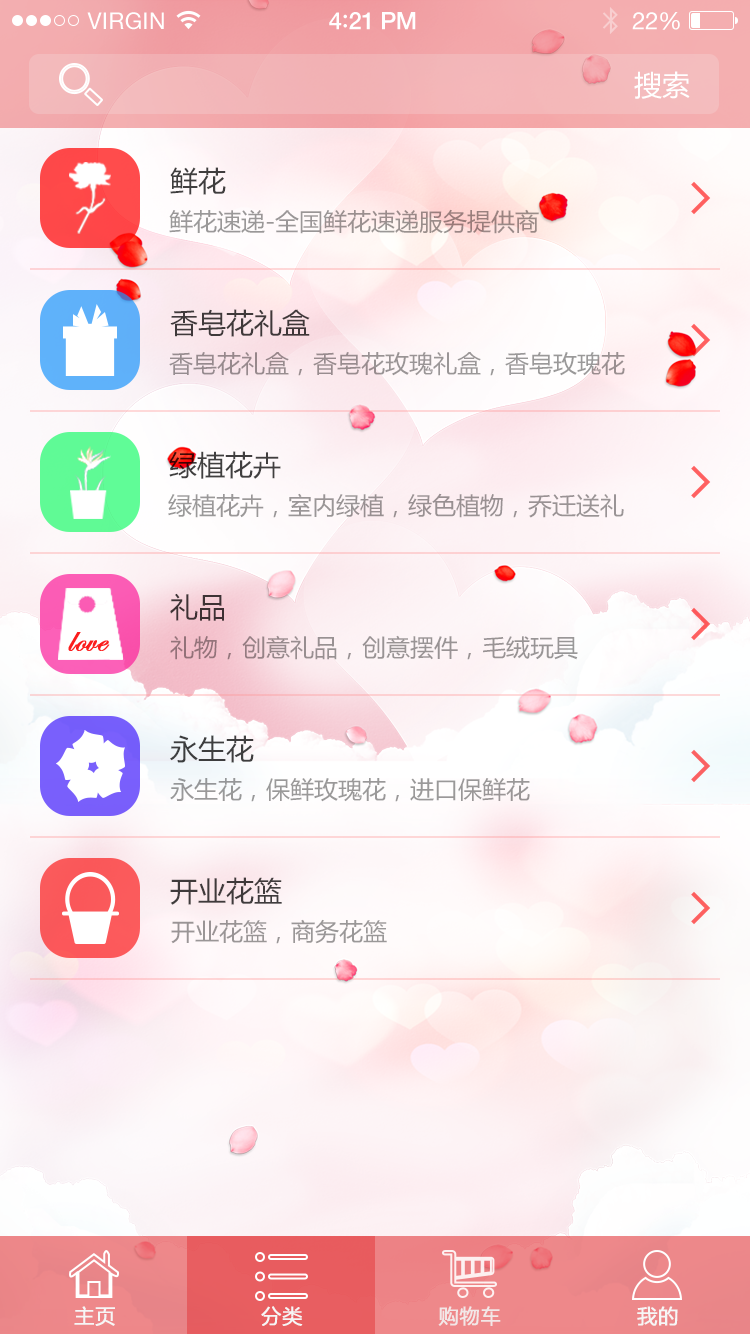750x1334 pixels.
Task: View the 永生花 preserved flowers category
Action: pos(375,767)
